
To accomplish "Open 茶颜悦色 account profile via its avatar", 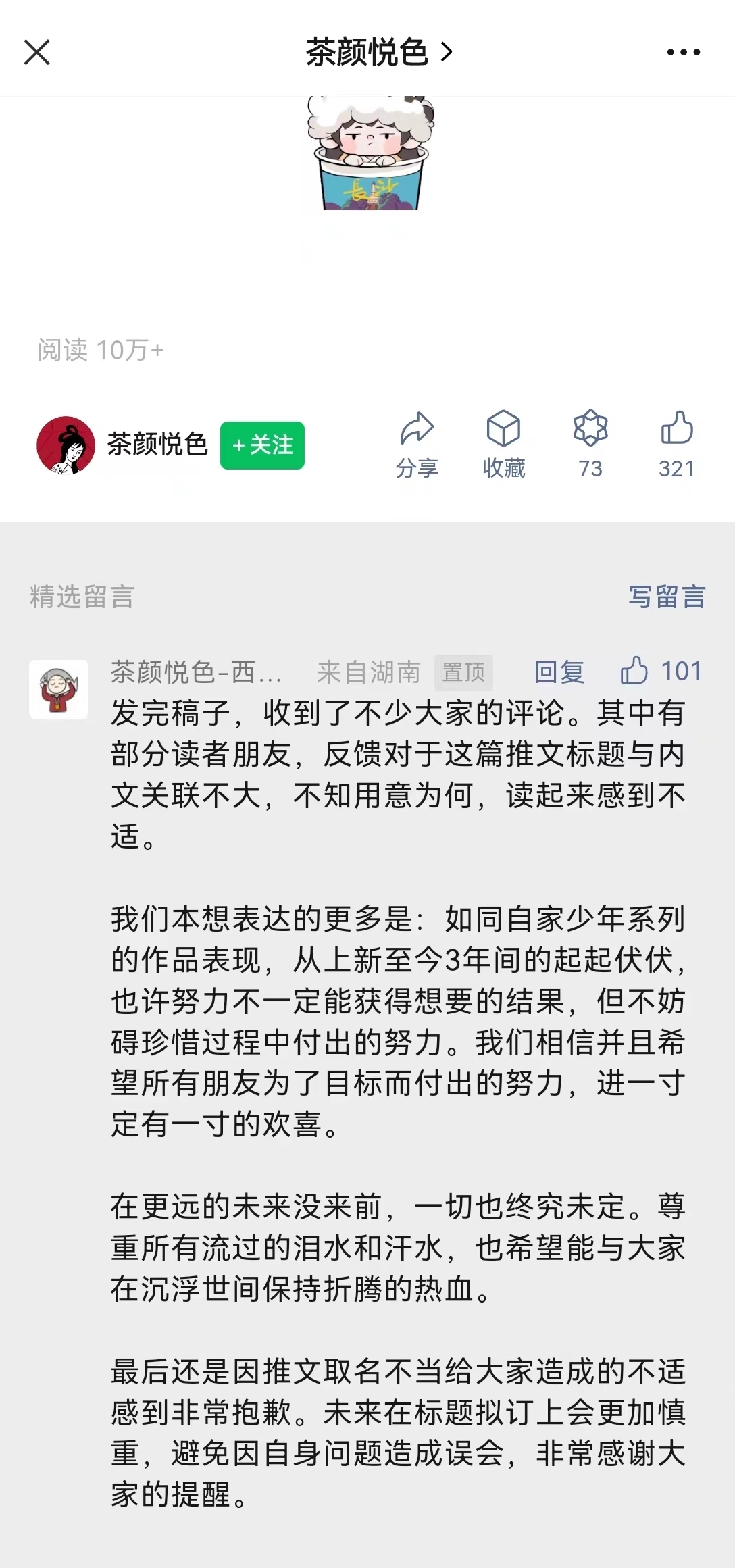I will [68, 445].
